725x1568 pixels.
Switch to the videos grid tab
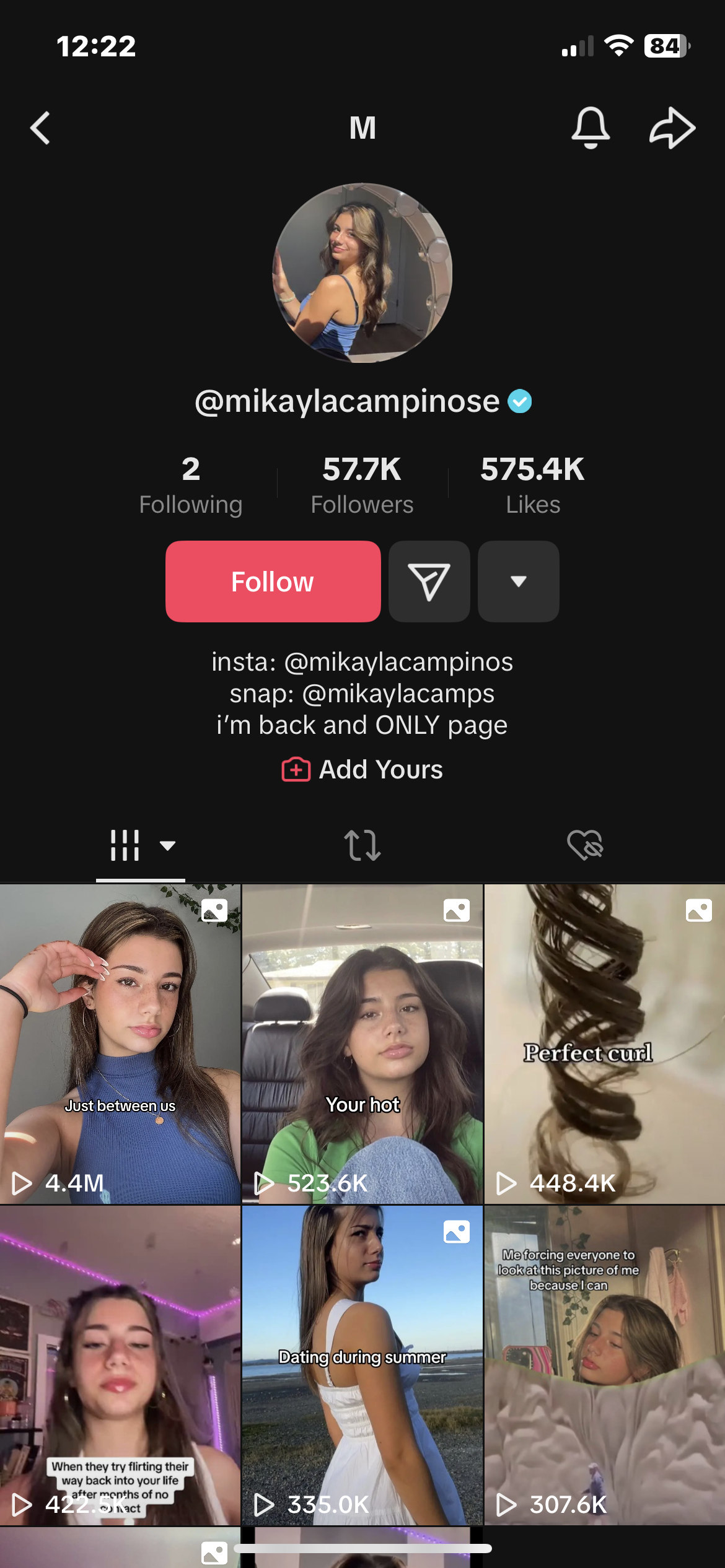pos(140,845)
